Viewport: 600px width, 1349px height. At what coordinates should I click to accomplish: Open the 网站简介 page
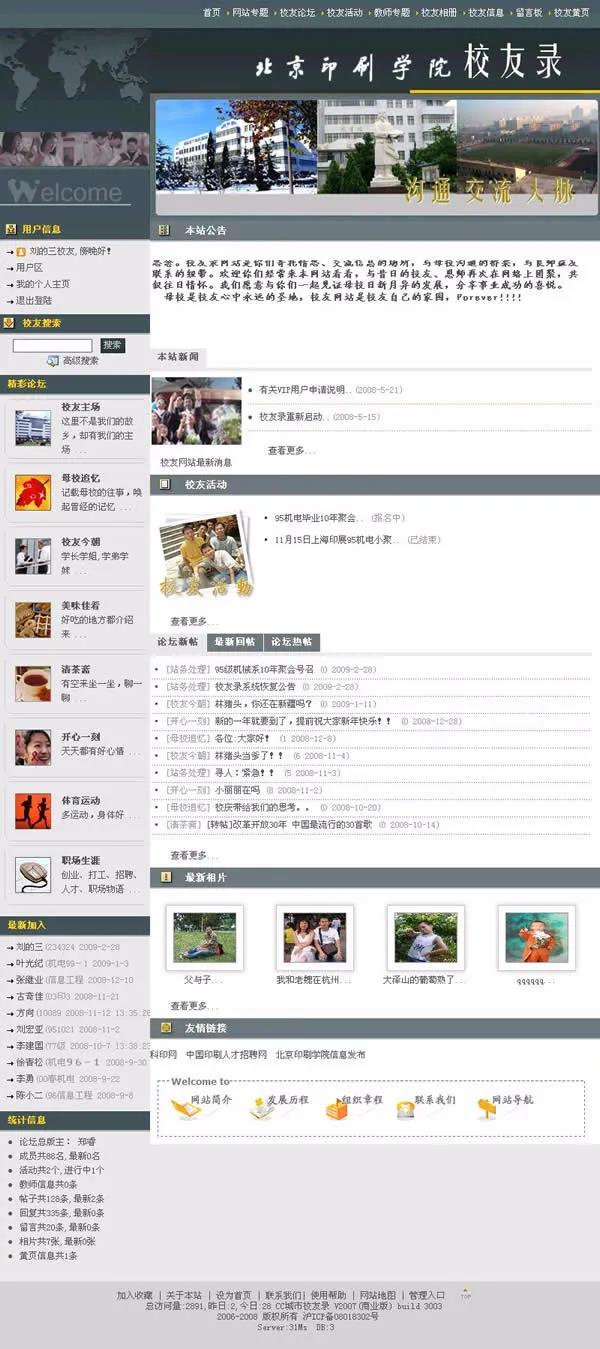point(211,1099)
